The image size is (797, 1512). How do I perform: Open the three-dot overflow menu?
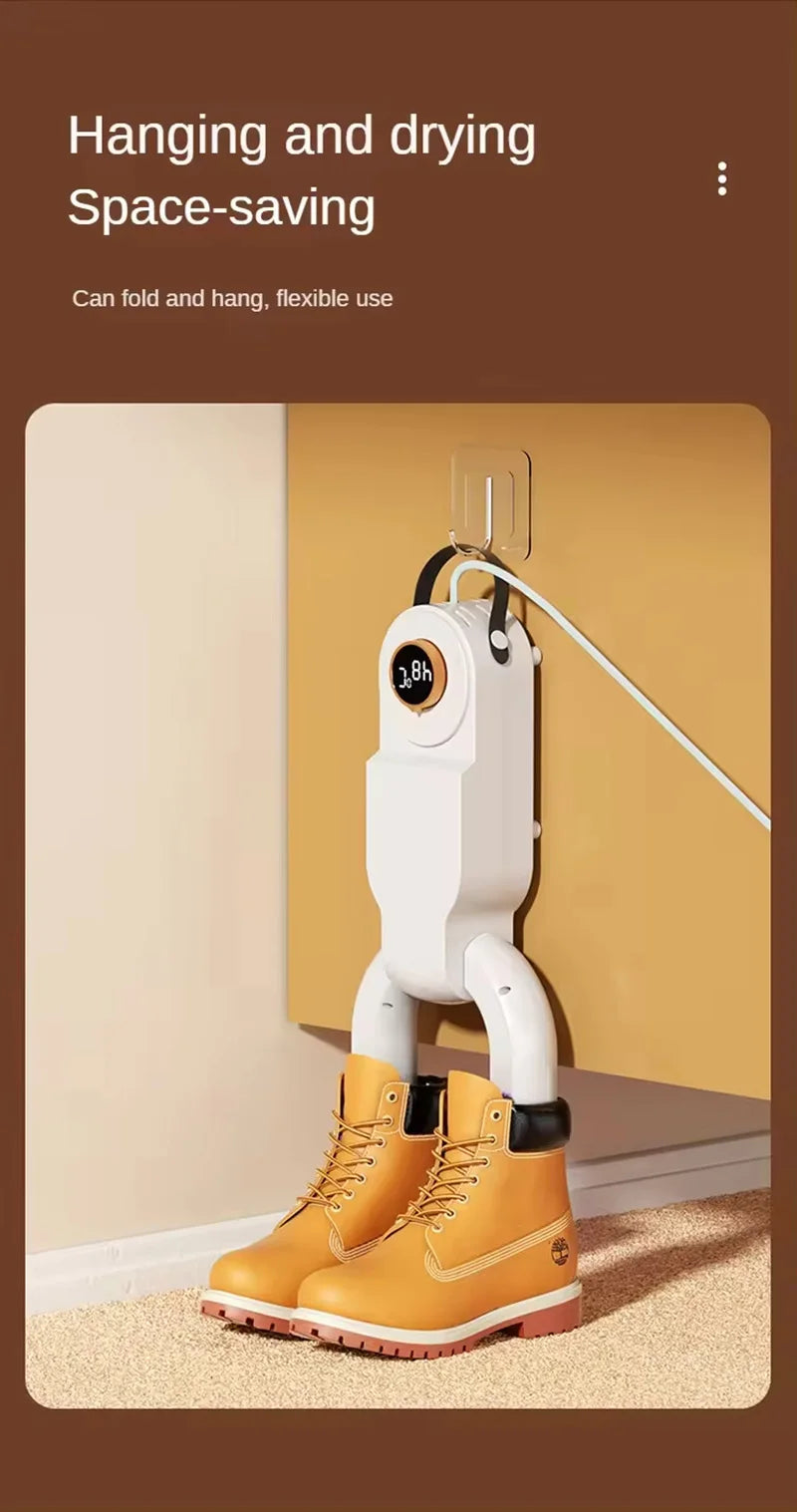point(721,178)
